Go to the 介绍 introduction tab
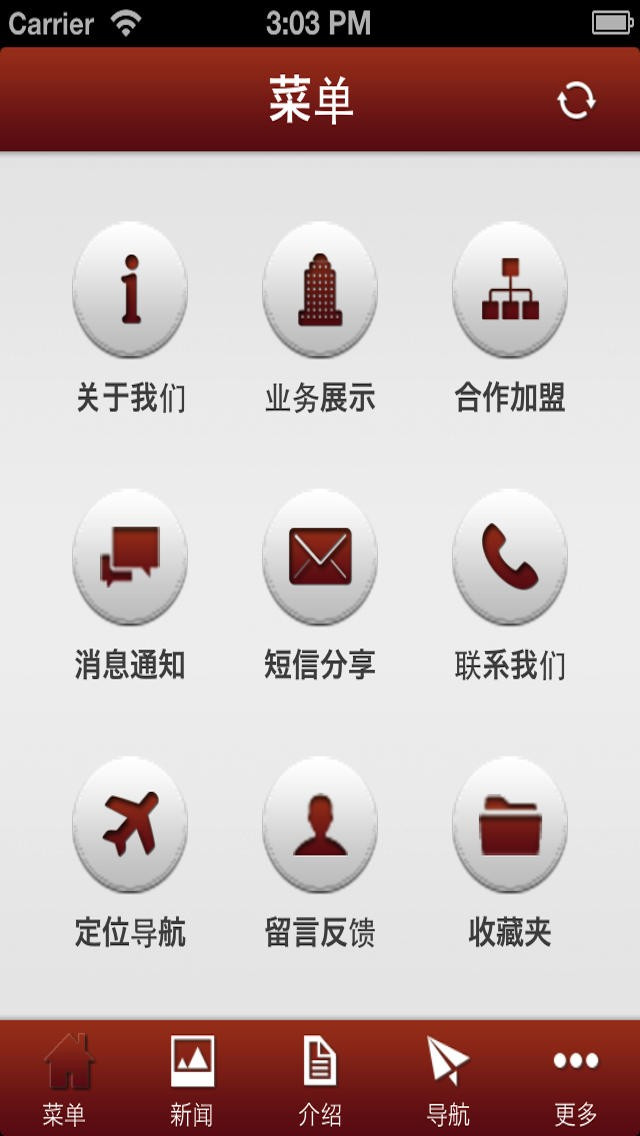 coord(320,1080)
